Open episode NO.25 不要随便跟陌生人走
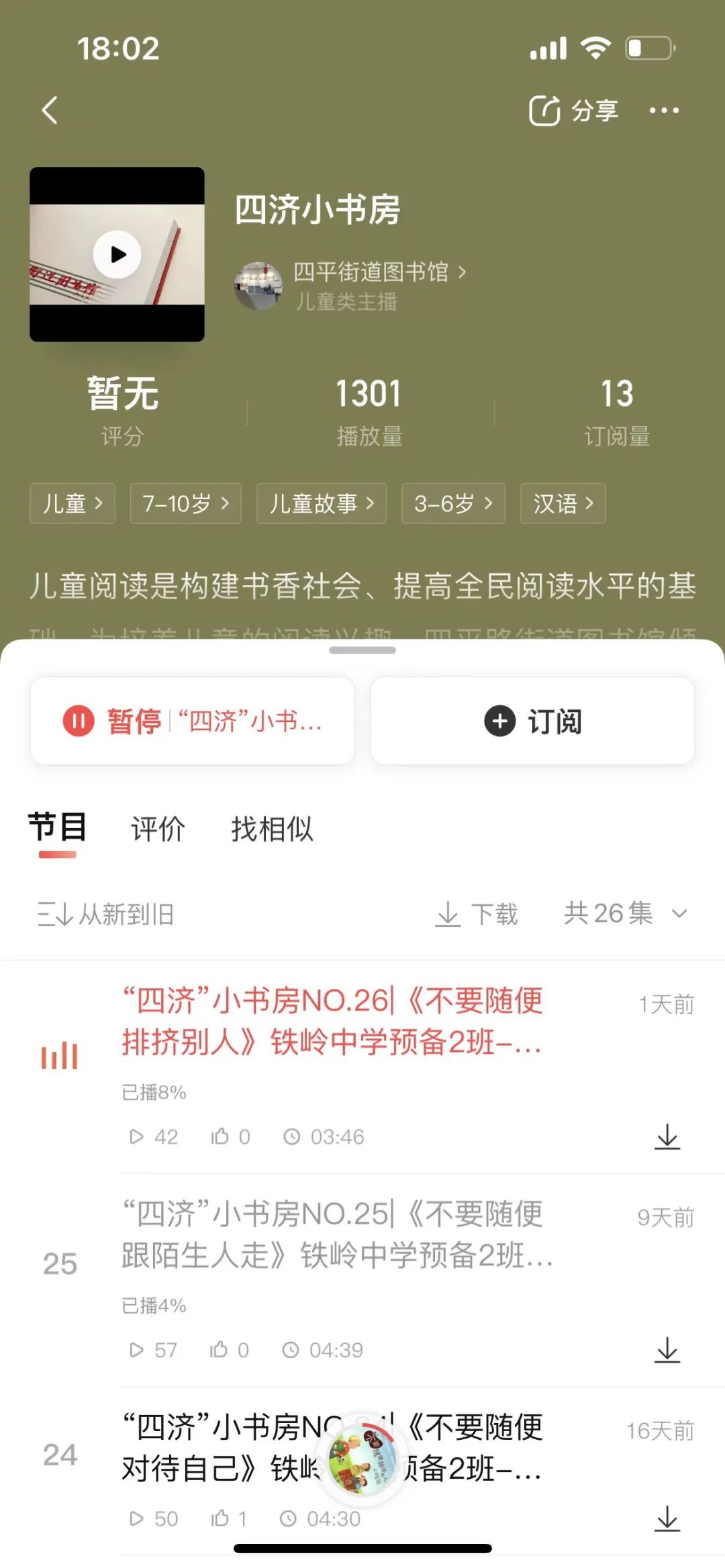Screen dimensions: 725x1568 (x=336, y=1235)
